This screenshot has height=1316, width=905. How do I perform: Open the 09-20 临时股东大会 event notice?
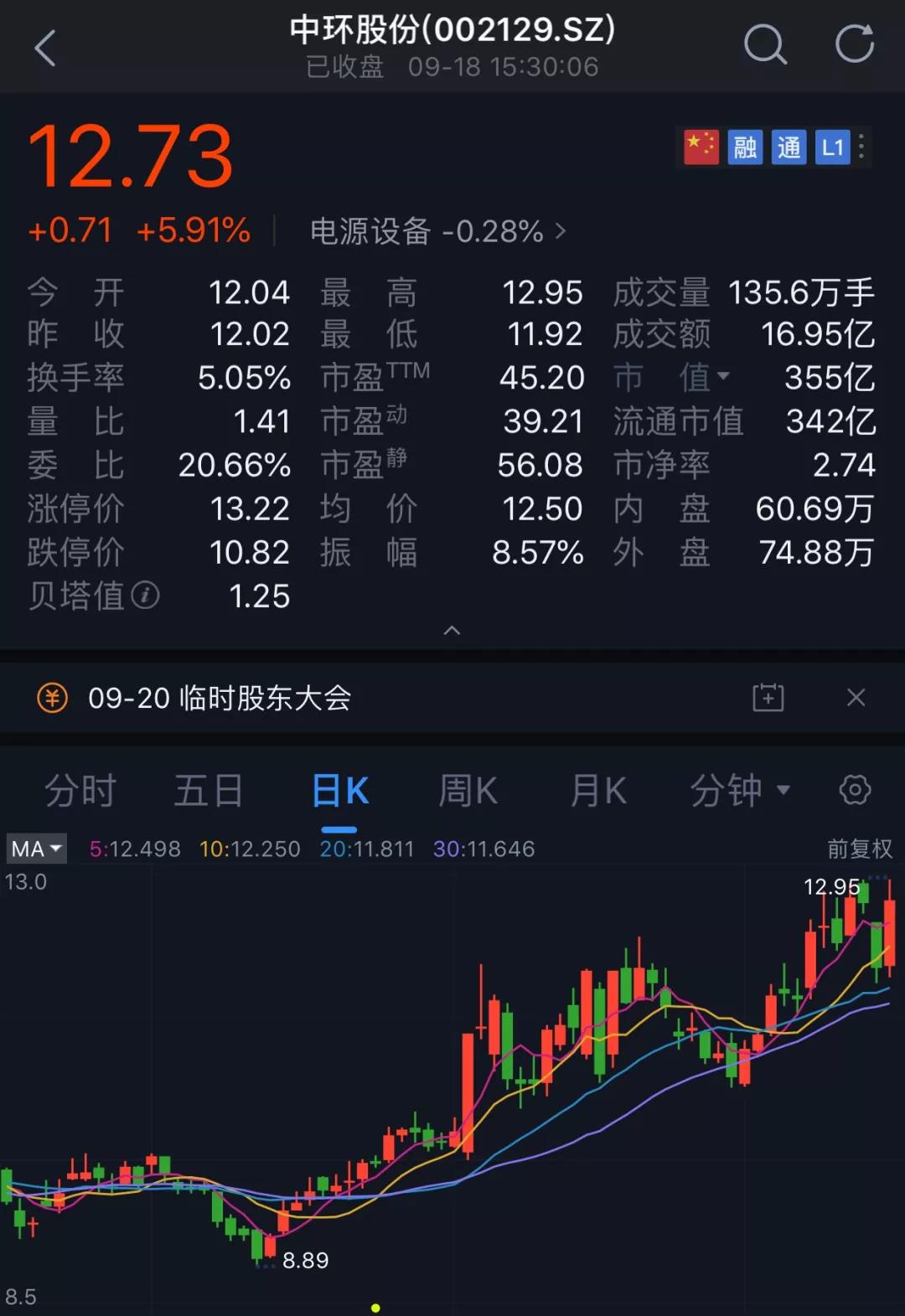click(x=220, y=698)
